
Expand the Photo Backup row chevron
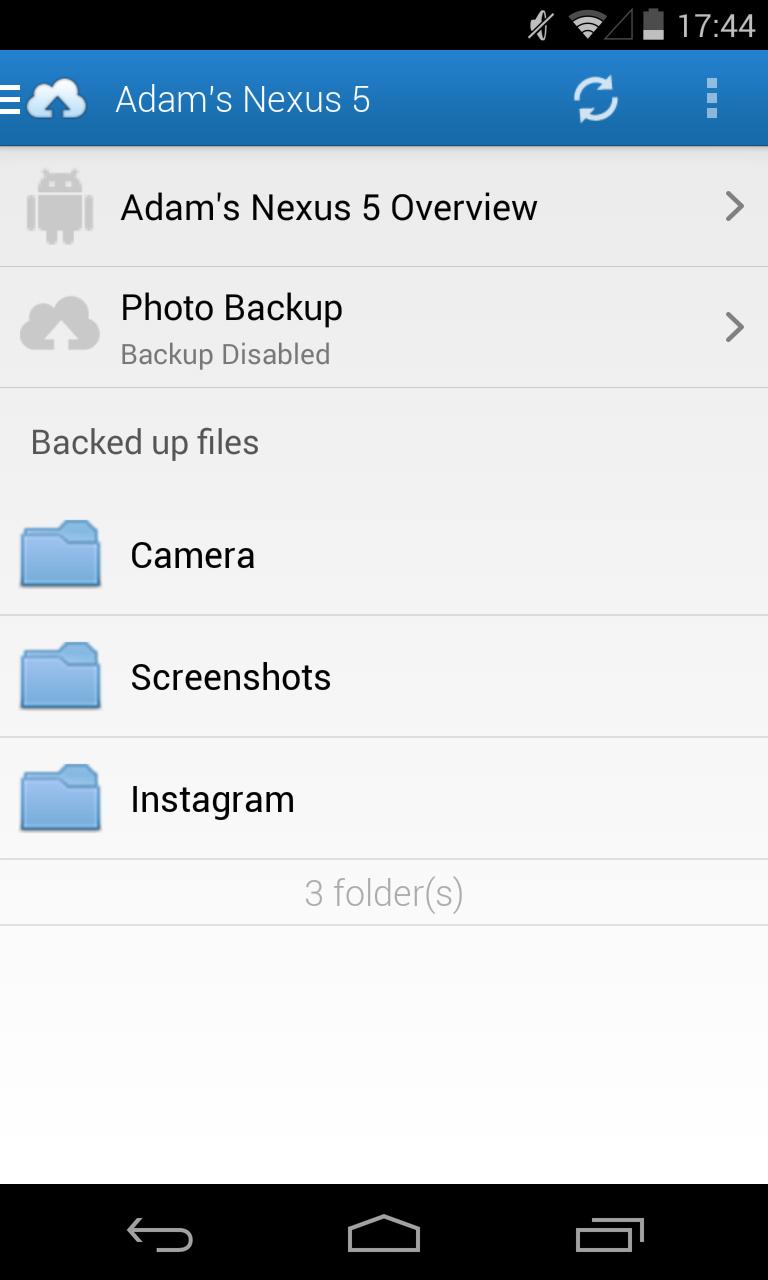click(735, 327)
